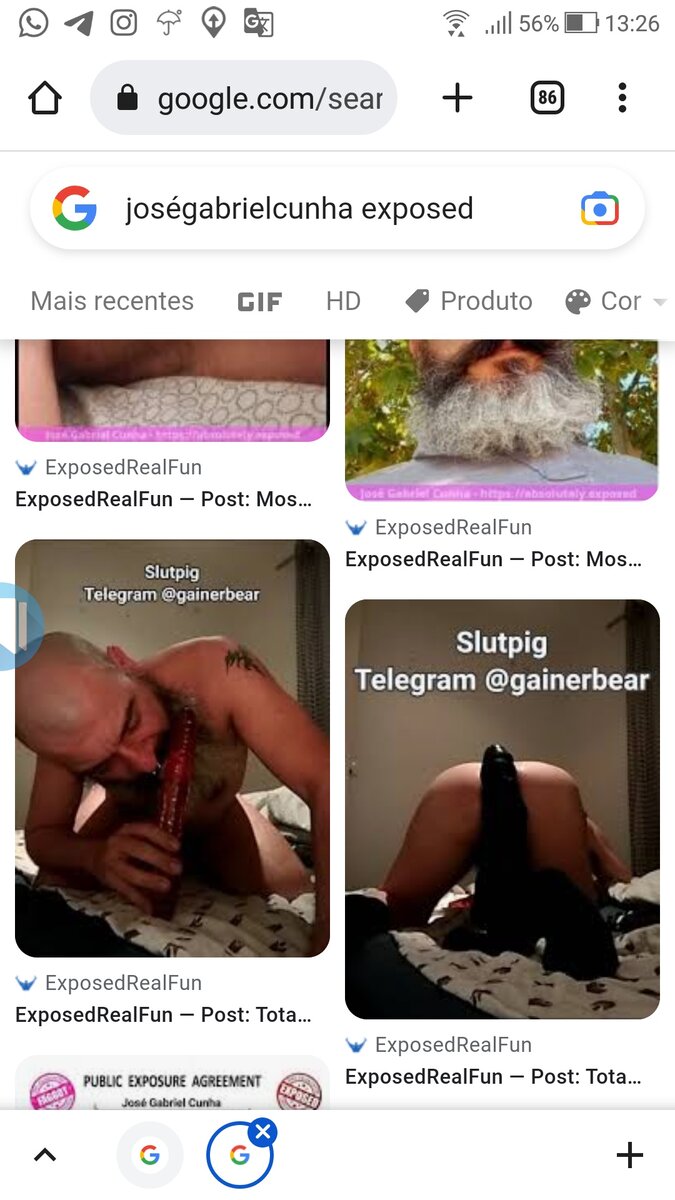Apply the GIF filter chip

point(260,301)
